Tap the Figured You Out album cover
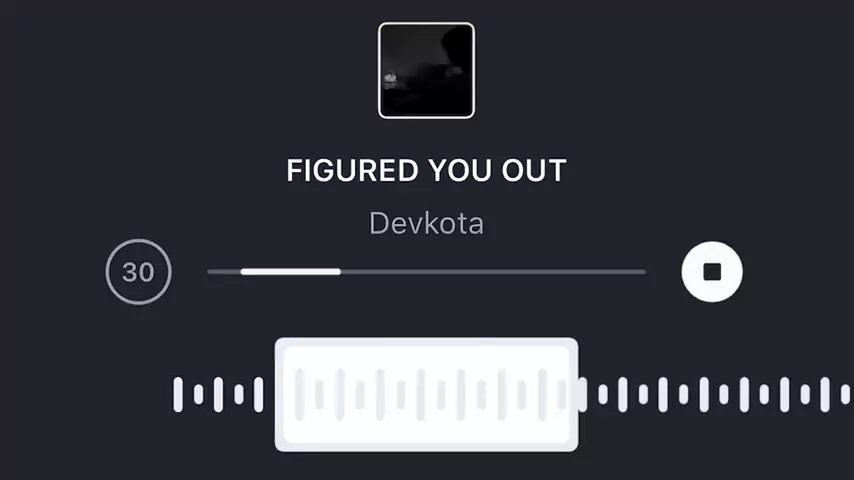The width and height of the screenshot is (854, 480). pyautogui.click(x=426, y=71)
